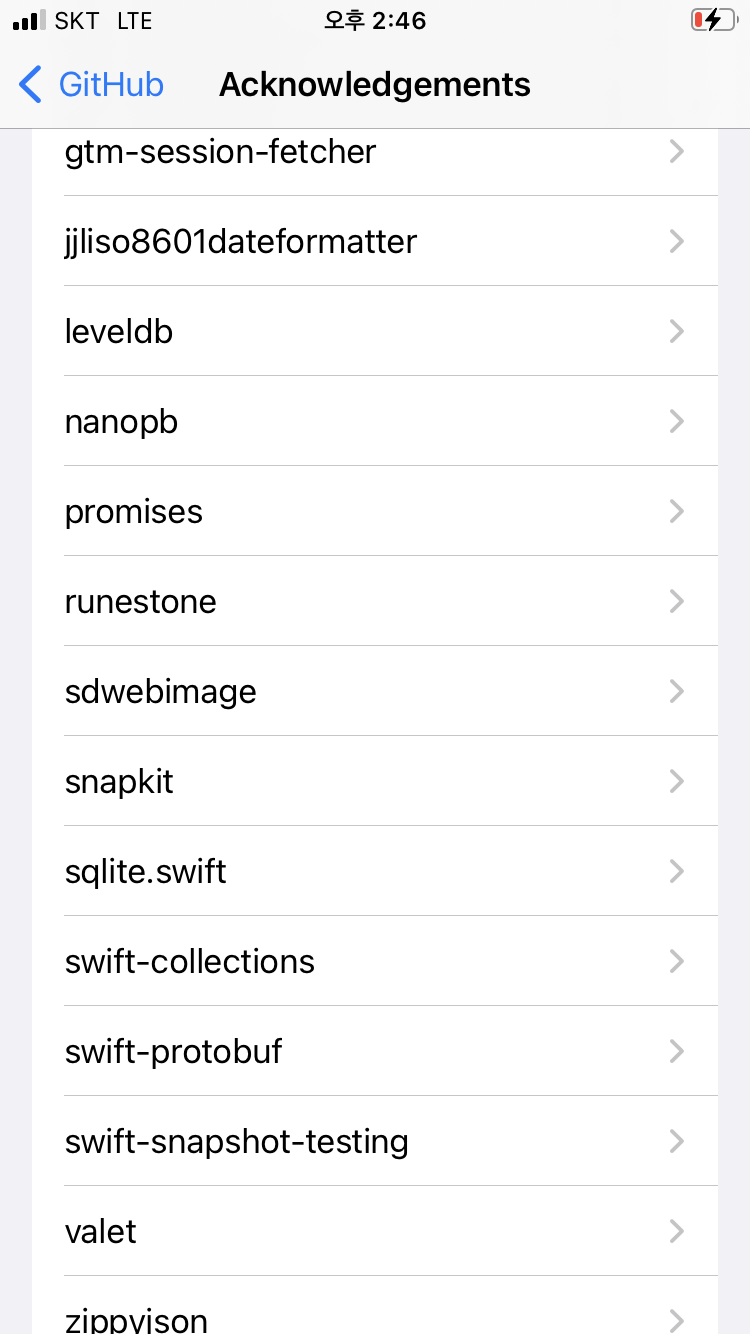The height and width of the screenshot is (1334, 750).
Task: Open the swift-snapshot-testing entry
Action: [x=375, y=1141]
